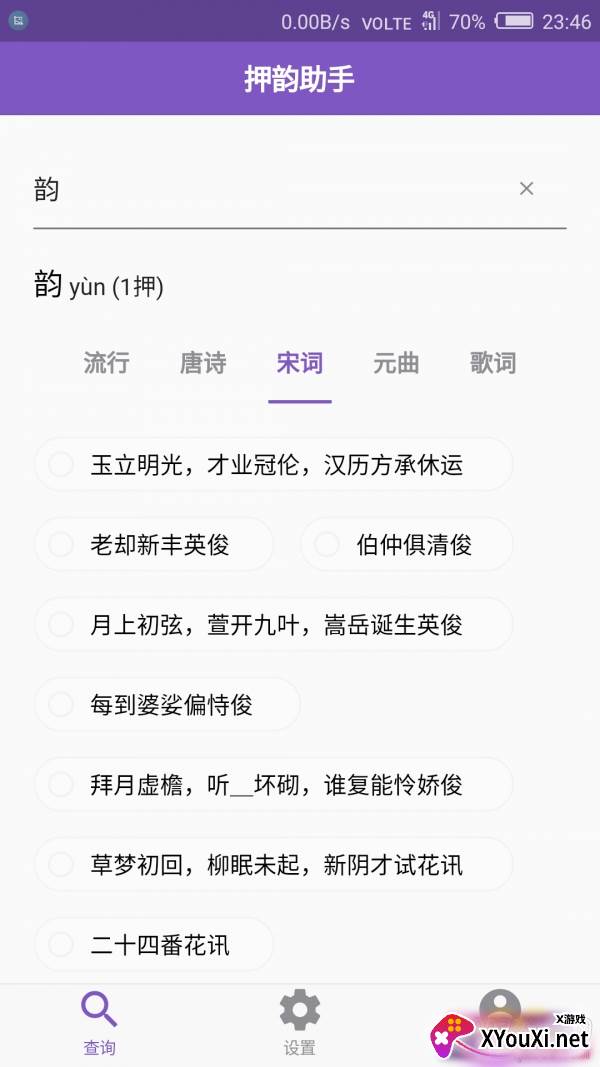Select the chip 二十四番花讯
Screen dimensions: 600x1067
point(155,945)
